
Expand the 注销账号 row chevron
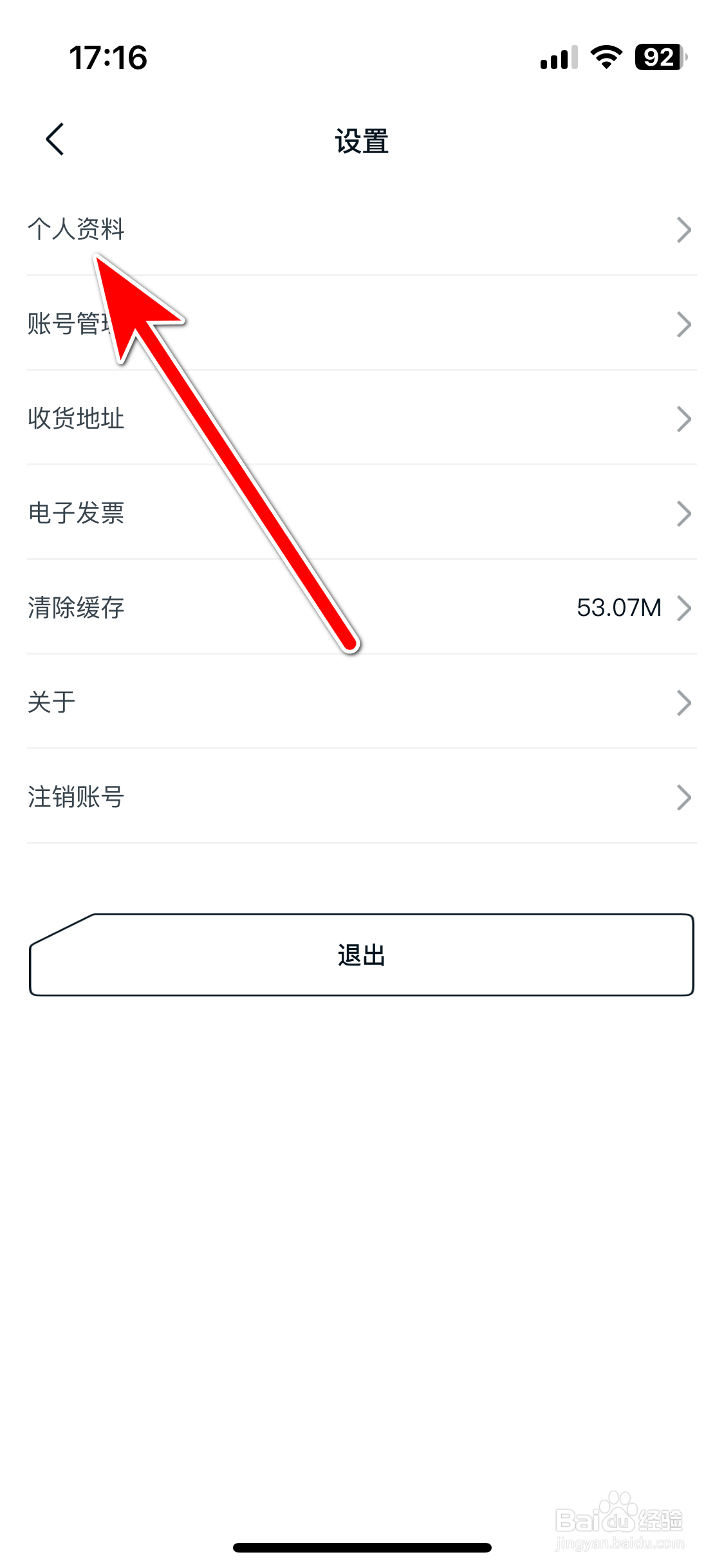click(684, 798)
